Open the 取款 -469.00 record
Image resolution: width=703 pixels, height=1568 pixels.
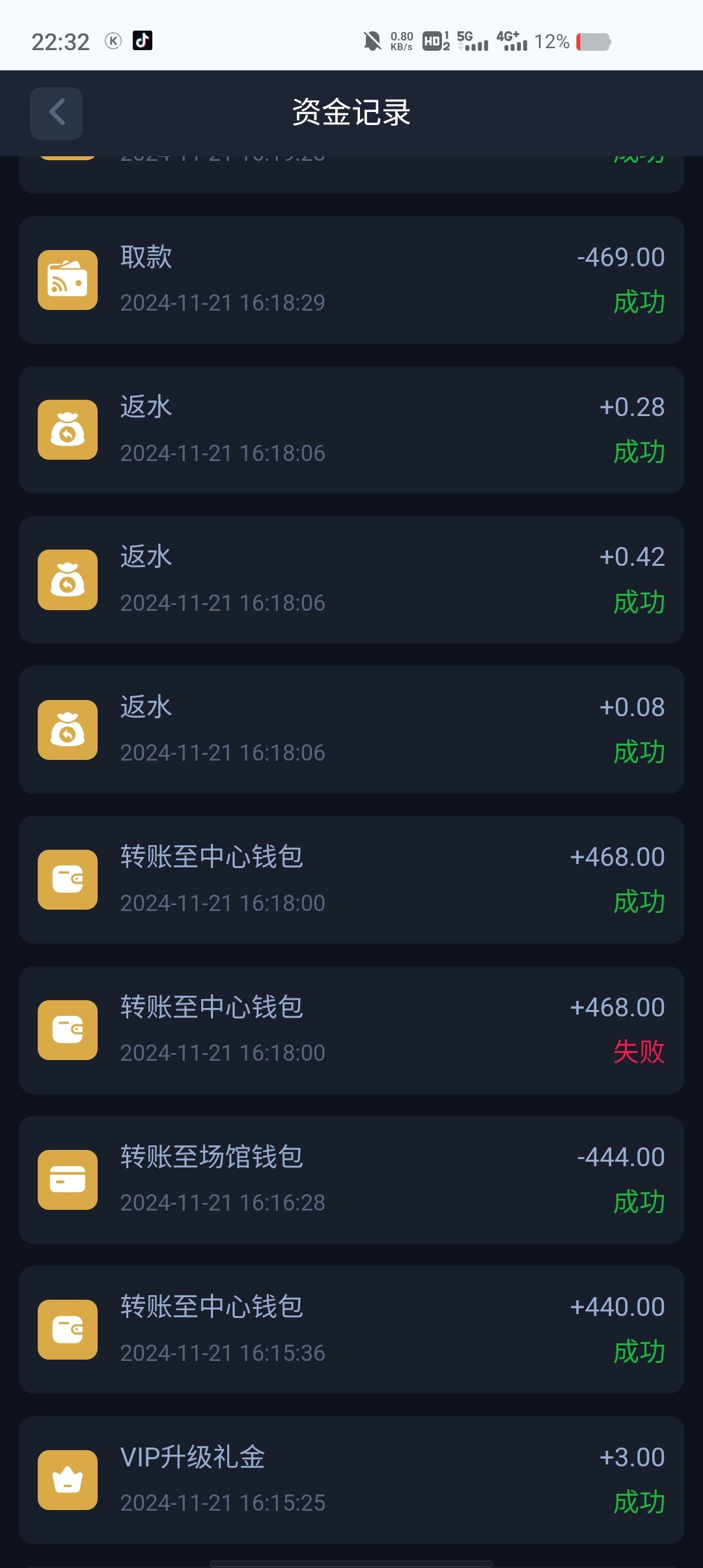coord(351,280)
